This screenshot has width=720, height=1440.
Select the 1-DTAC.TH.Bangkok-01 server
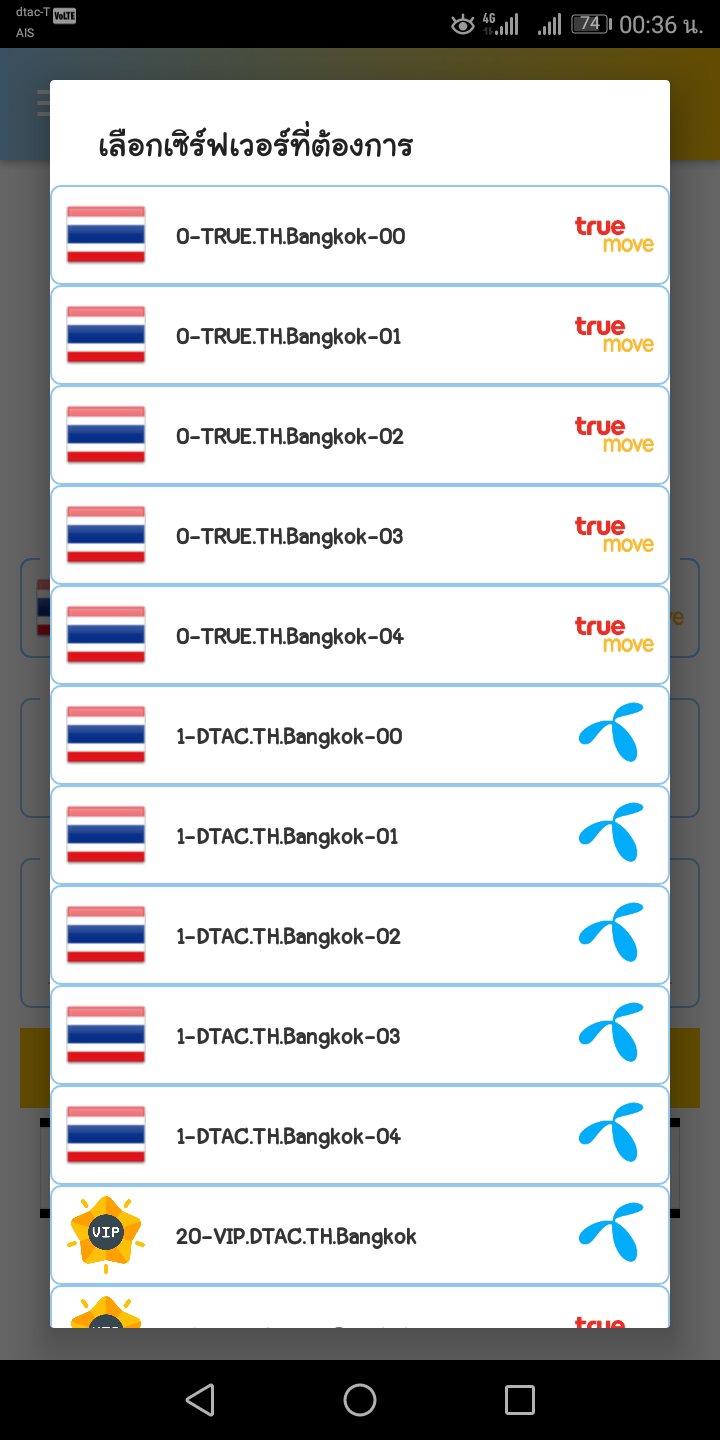point(360,835)
